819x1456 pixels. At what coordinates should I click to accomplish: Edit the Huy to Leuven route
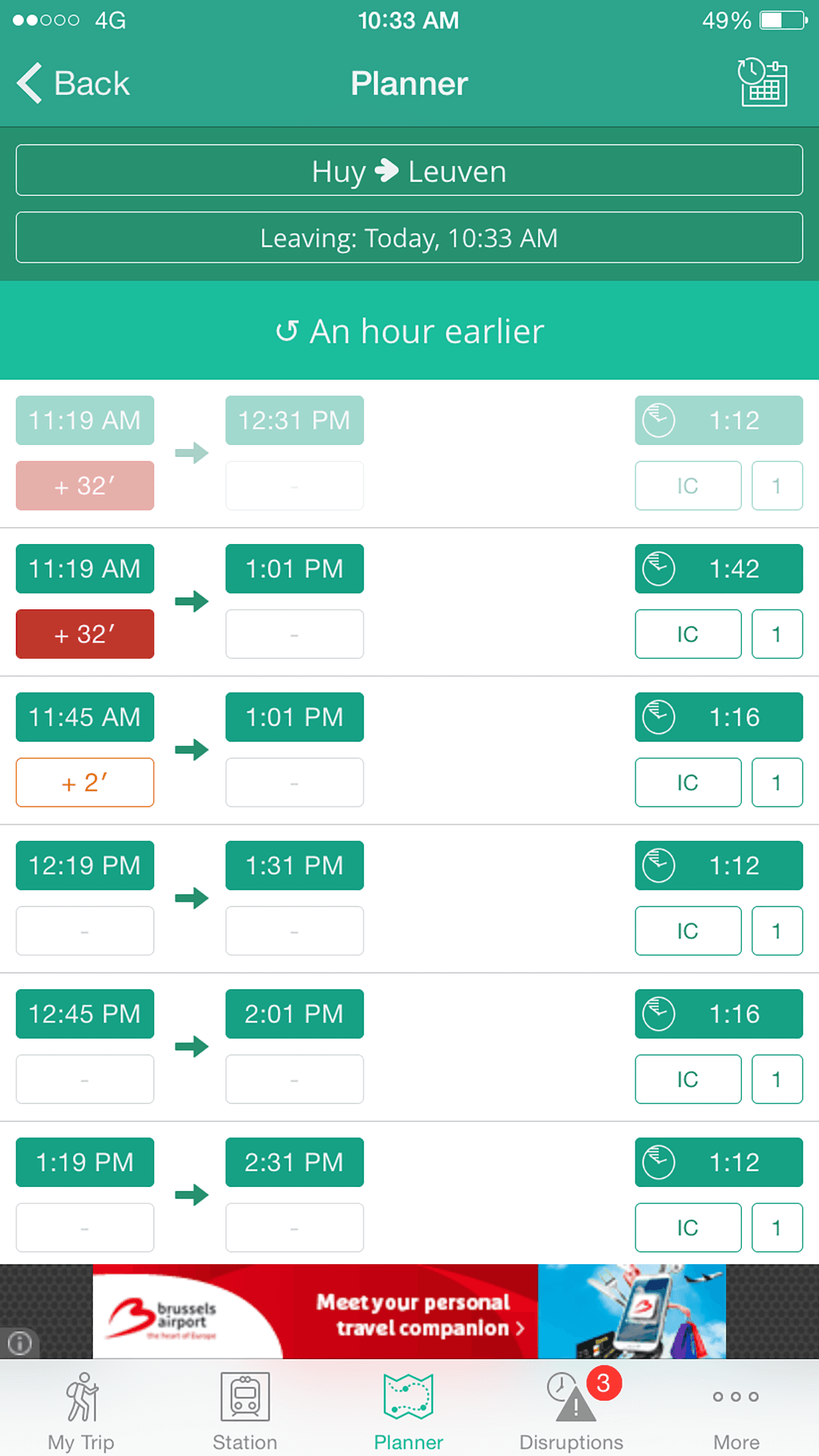pyautogui.click(x=409, y=171)
